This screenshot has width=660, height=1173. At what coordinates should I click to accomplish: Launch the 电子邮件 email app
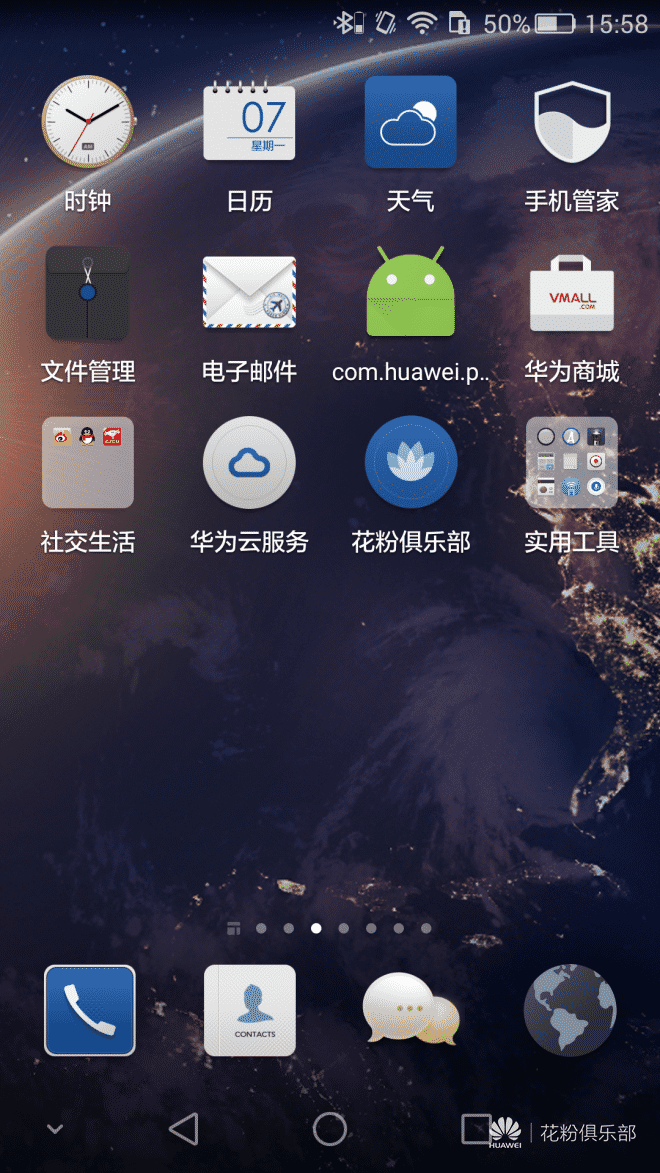[249, 293]
